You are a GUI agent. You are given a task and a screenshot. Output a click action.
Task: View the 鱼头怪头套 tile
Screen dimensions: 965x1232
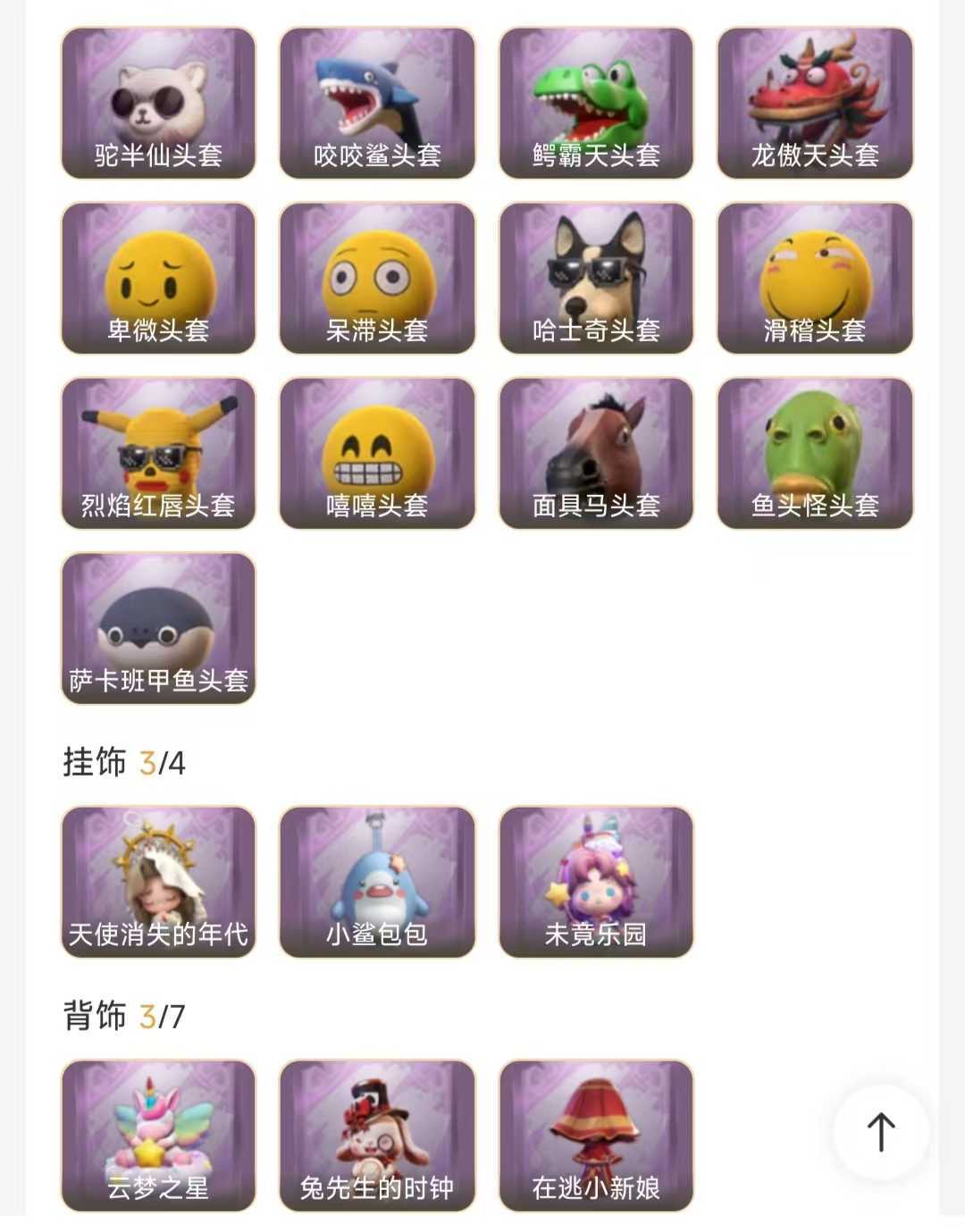tap(815, 453)
